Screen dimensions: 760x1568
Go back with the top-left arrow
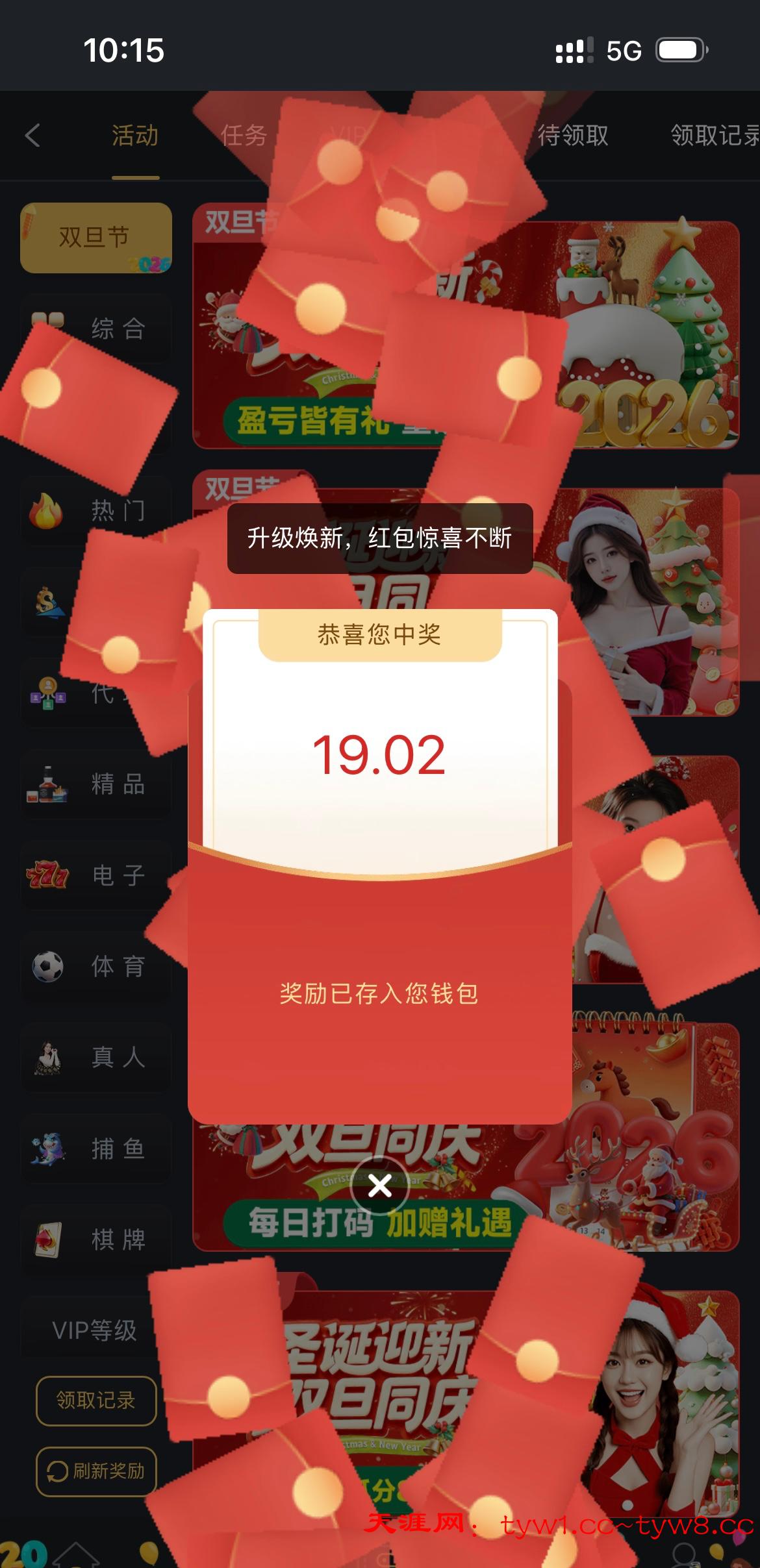[x=32, y=136]
